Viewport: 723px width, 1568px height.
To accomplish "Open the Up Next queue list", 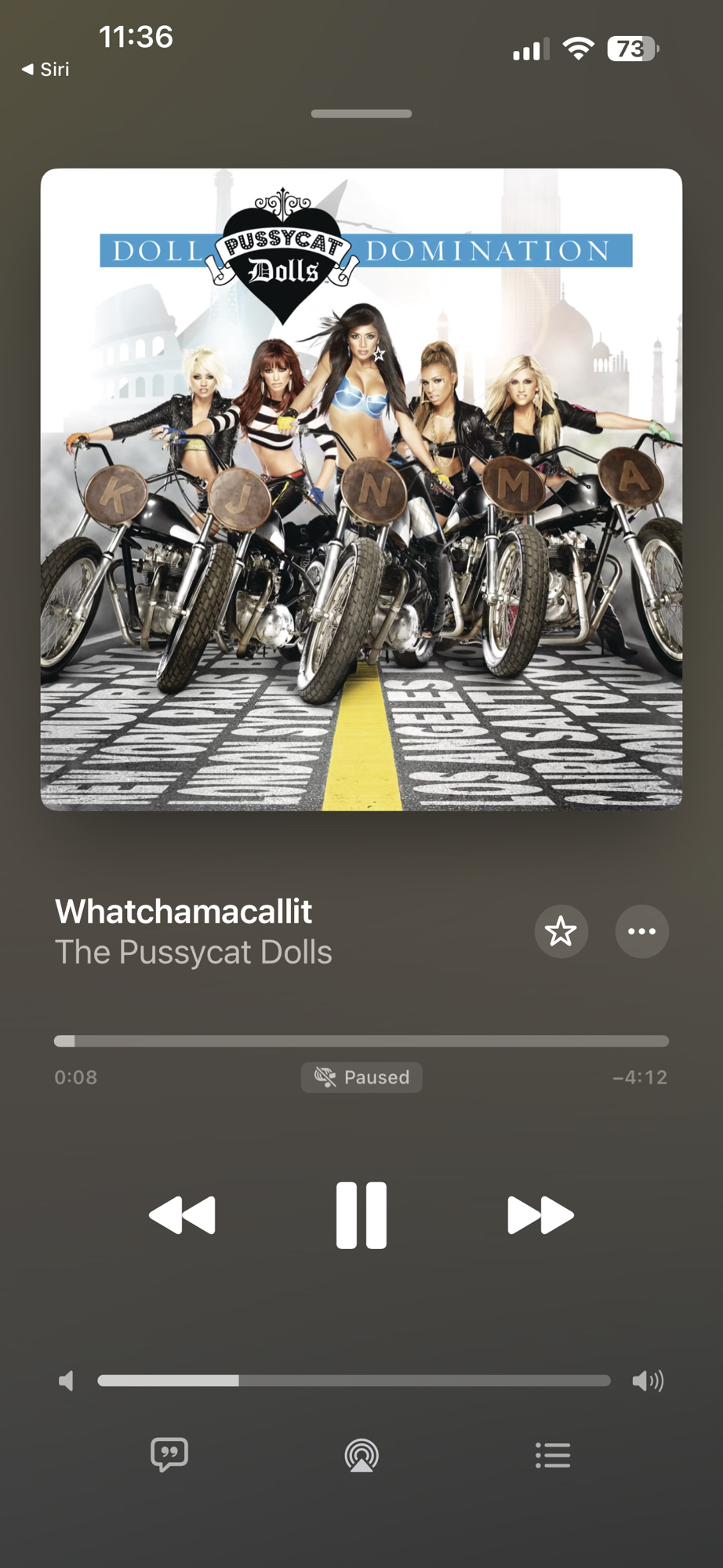I will coord(553,1455).
